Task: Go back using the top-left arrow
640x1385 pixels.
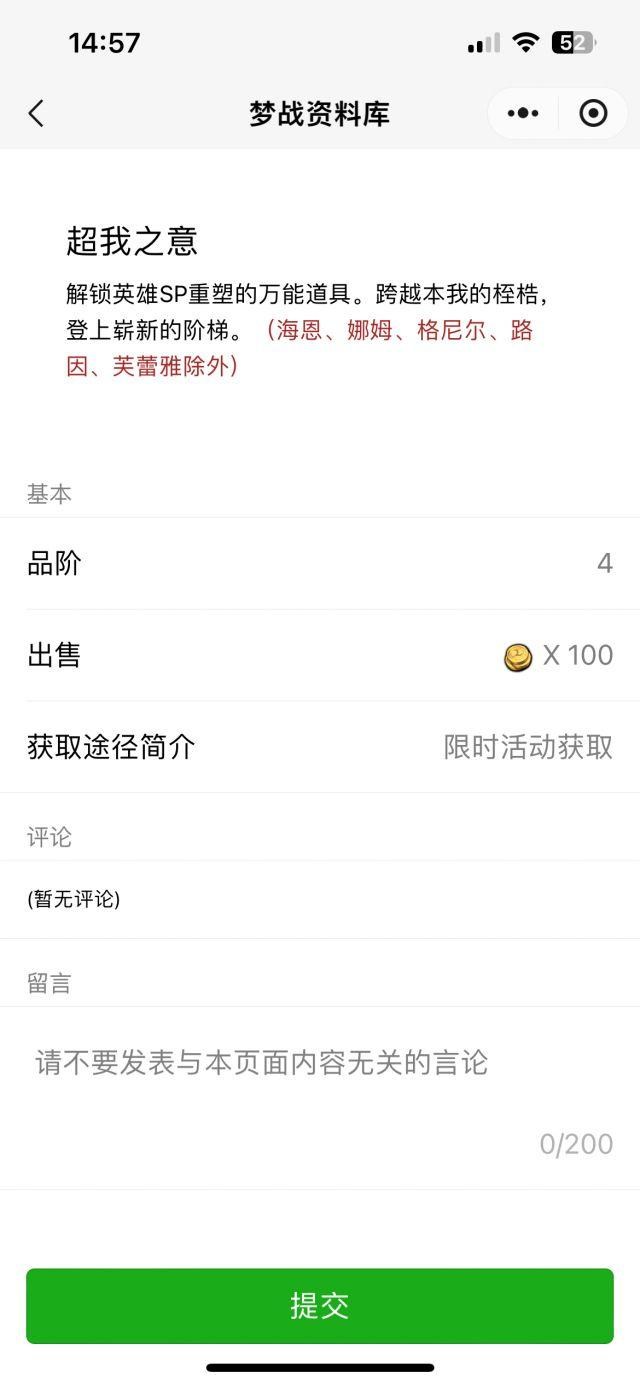Action: tap(36, 114)
